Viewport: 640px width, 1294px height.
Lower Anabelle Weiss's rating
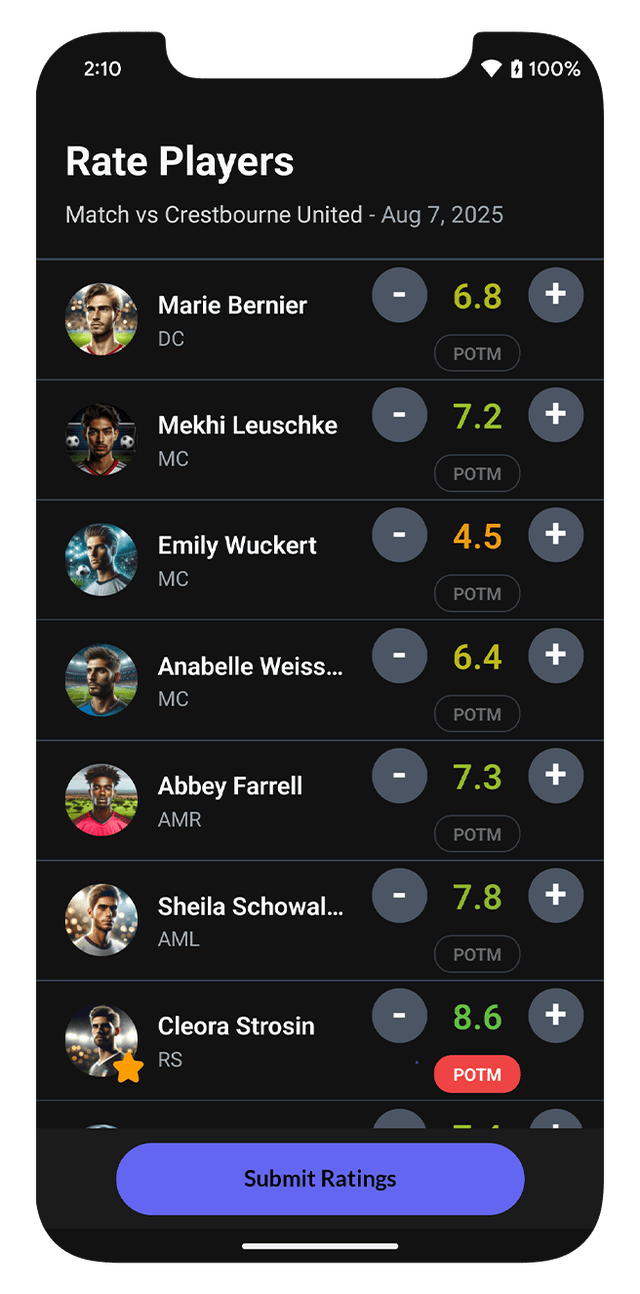399,656
